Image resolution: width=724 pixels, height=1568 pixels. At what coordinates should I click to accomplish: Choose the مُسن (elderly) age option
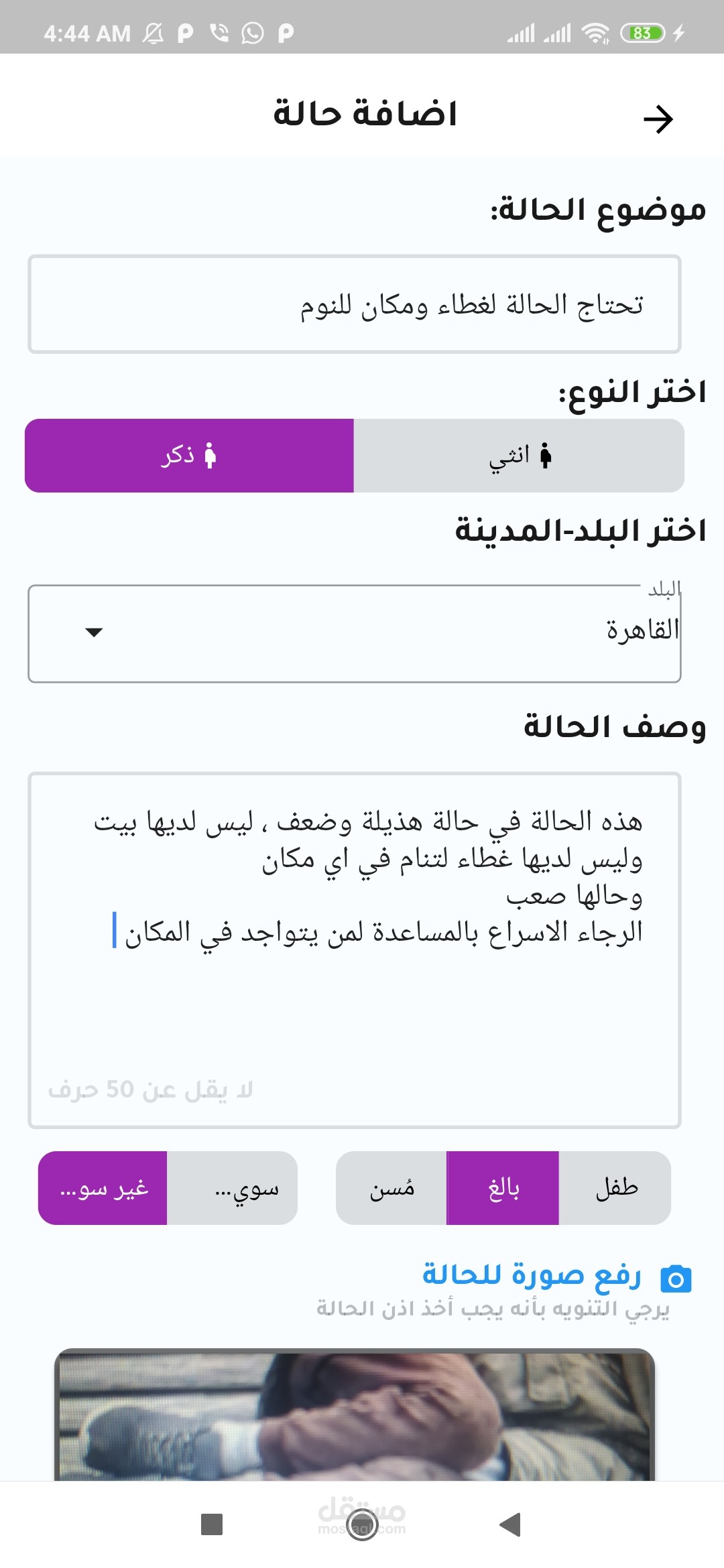coord(391,1188)
